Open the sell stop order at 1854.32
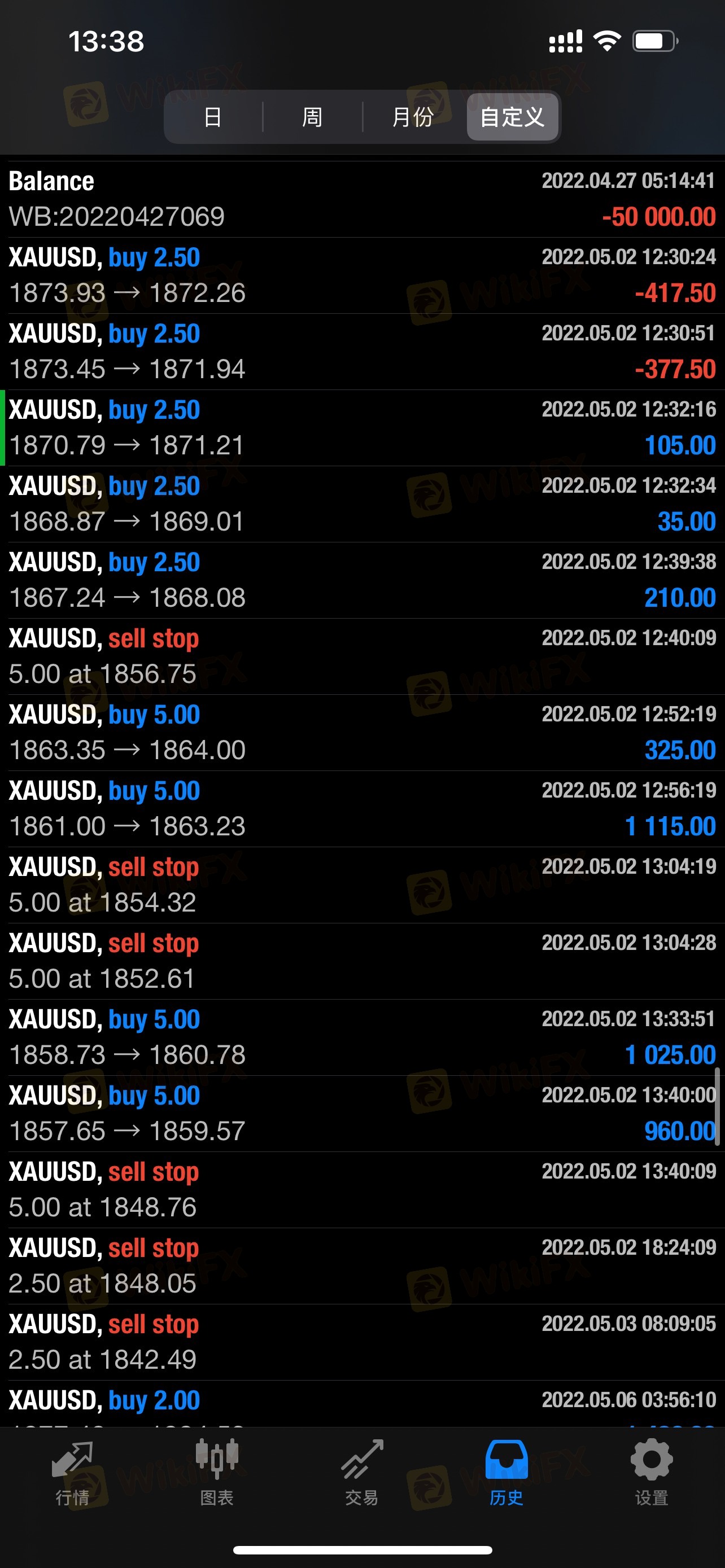Viewport: 725px width, 1568px height. pos(362,884)
